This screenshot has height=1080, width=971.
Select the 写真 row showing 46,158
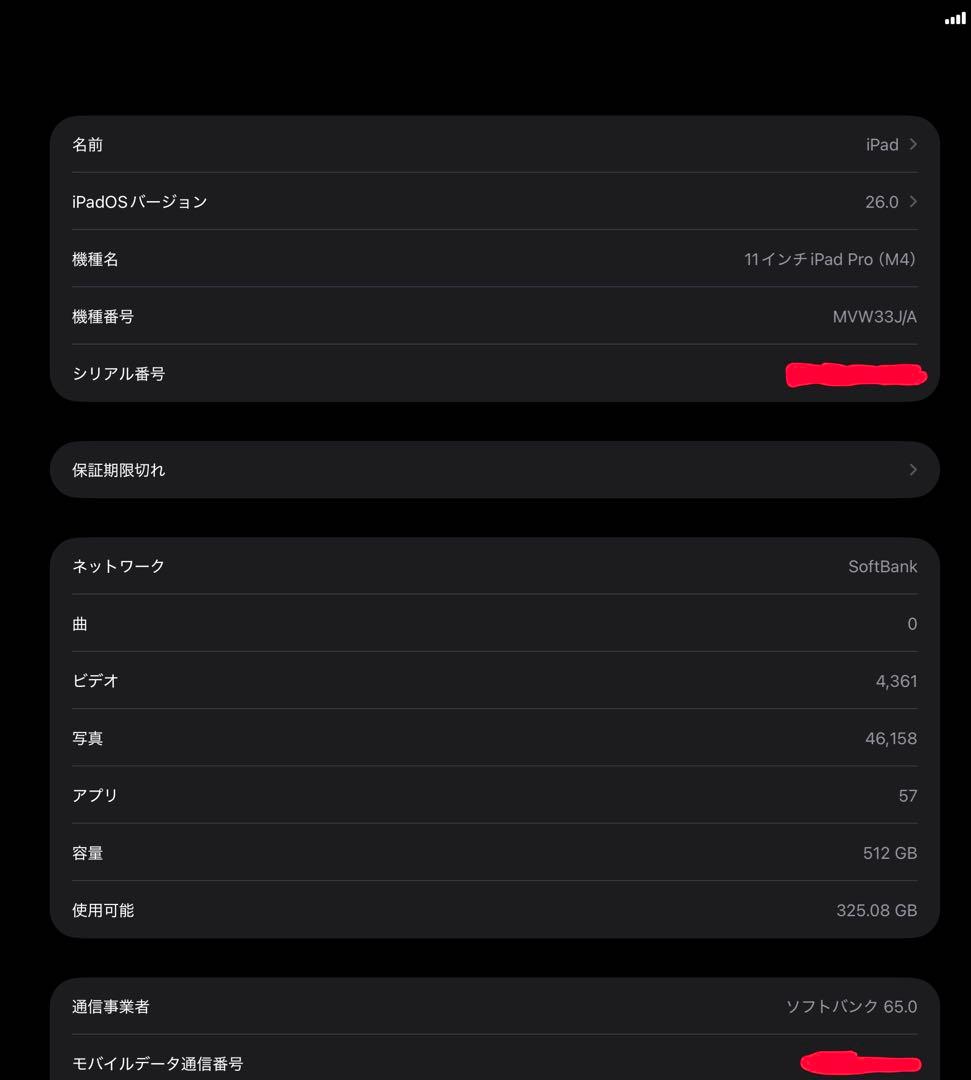[x=400, y=738]
